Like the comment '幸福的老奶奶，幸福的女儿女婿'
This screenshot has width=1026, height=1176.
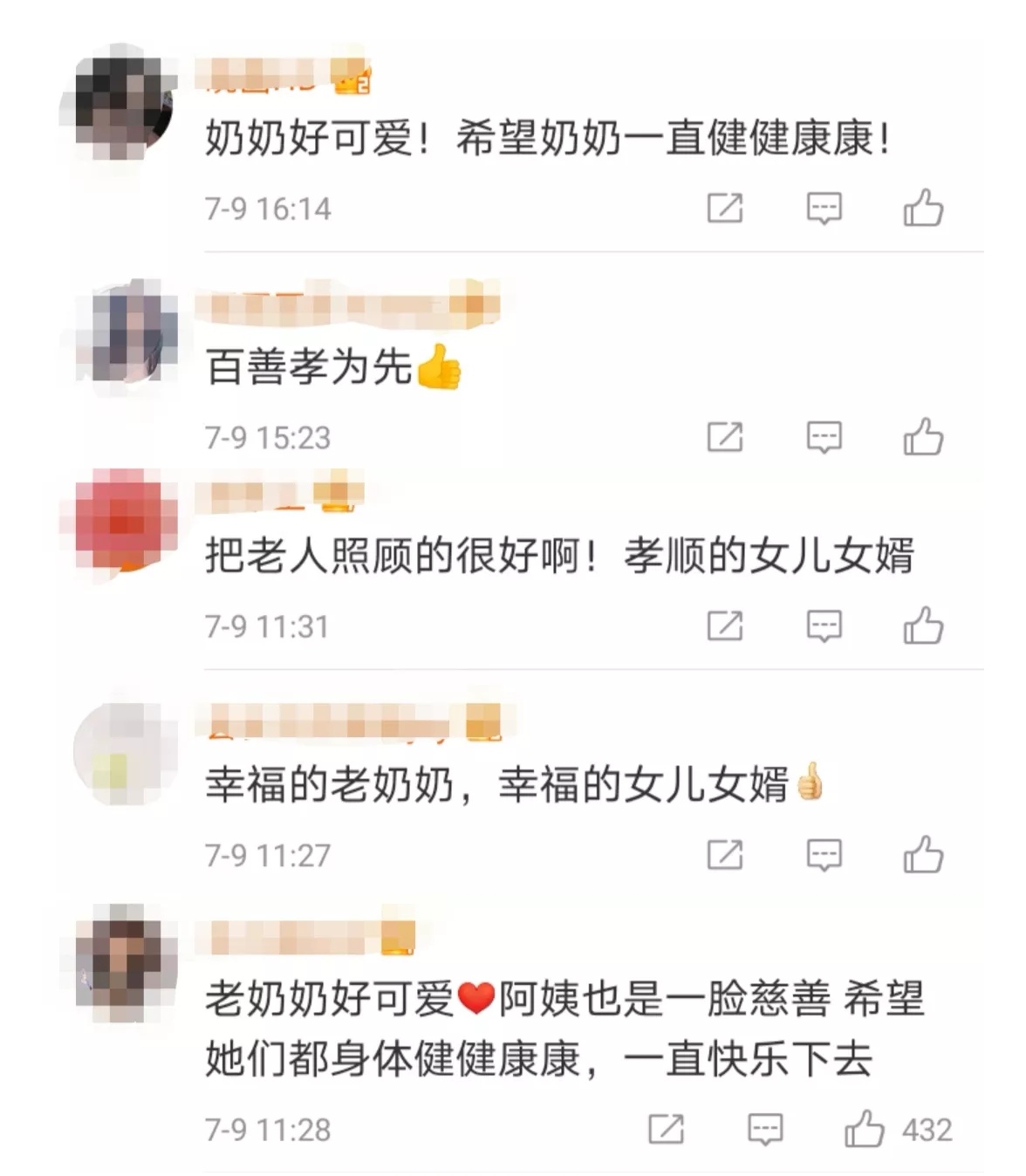[923, 855]
